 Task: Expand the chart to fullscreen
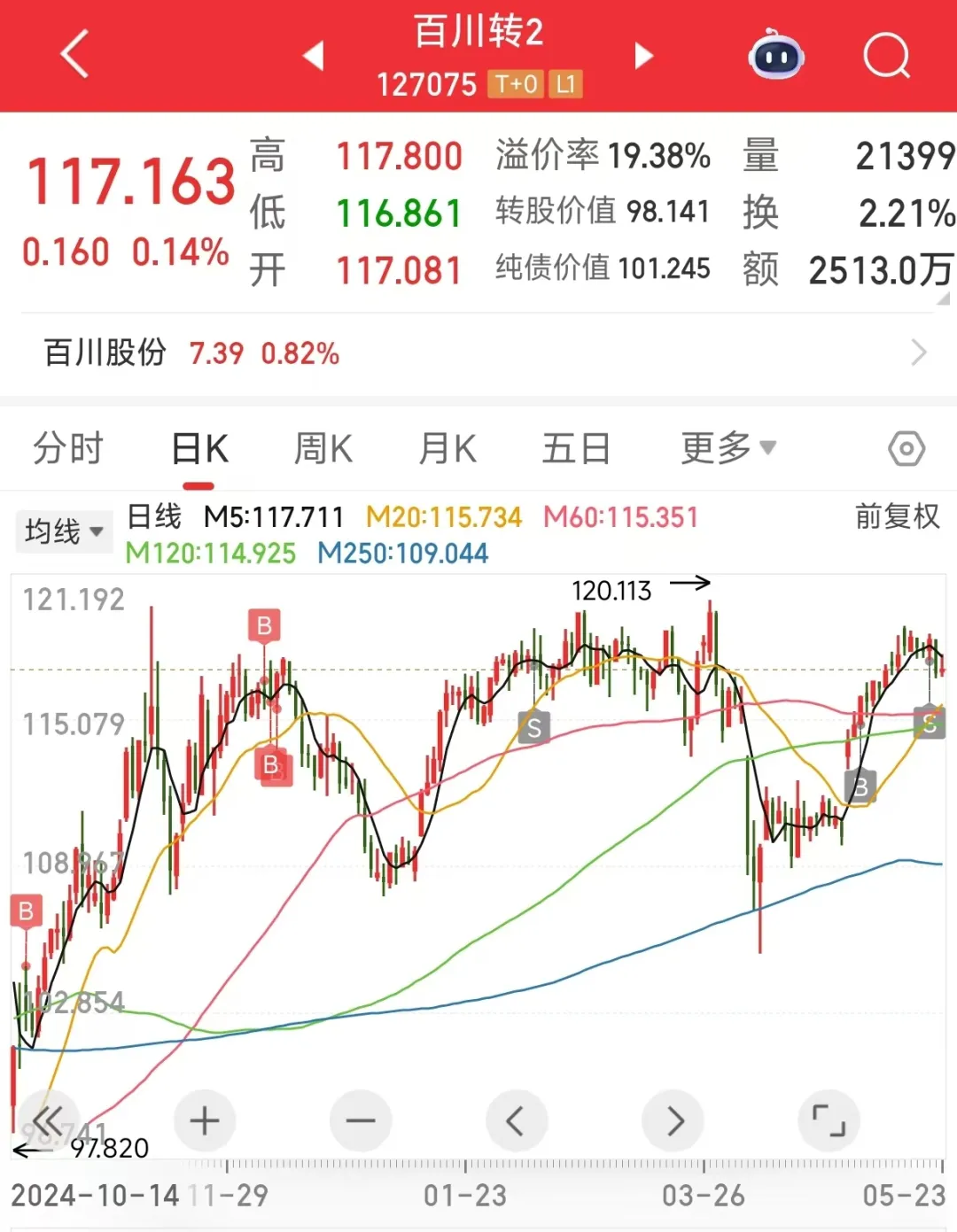pyautogui.click(x=829, y=1120)
